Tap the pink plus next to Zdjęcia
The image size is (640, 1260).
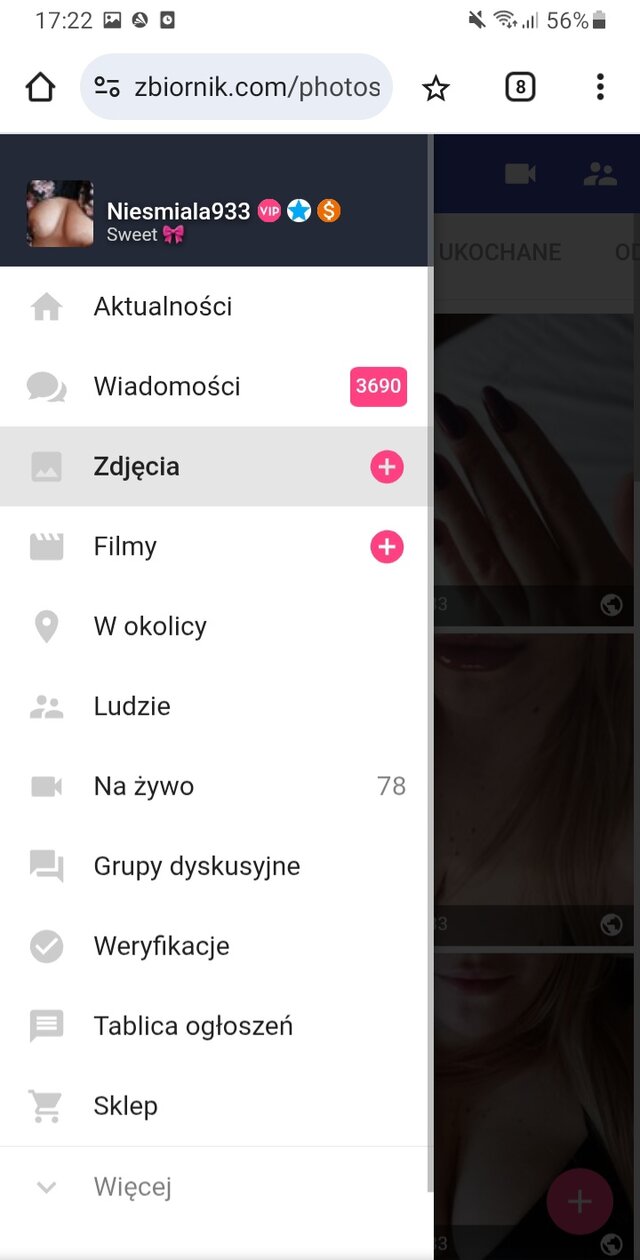click(387, 467)
